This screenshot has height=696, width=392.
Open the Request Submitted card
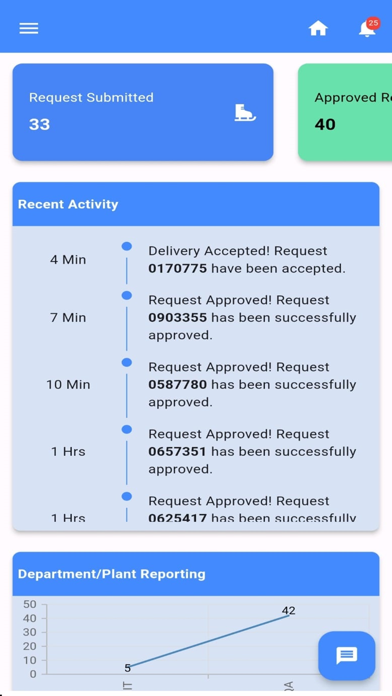point(143,112)
